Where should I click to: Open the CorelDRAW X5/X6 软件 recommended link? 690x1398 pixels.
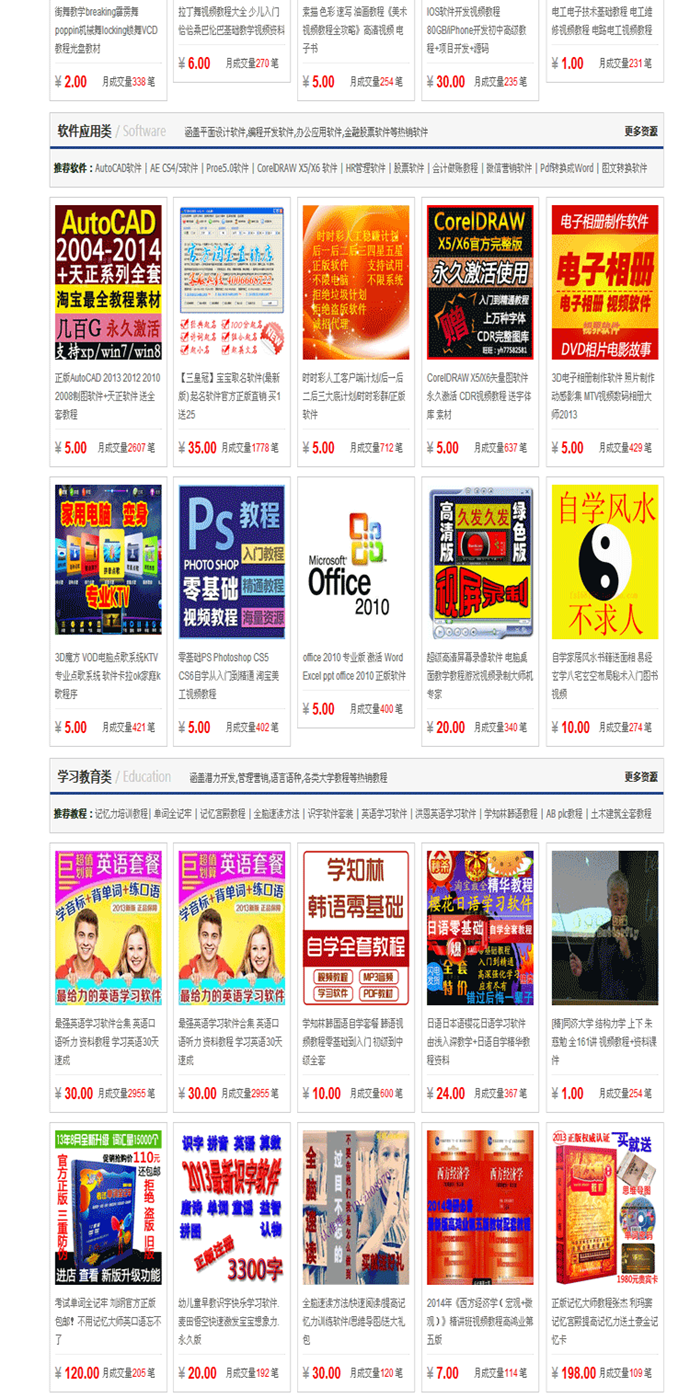[x=297, y=168]
